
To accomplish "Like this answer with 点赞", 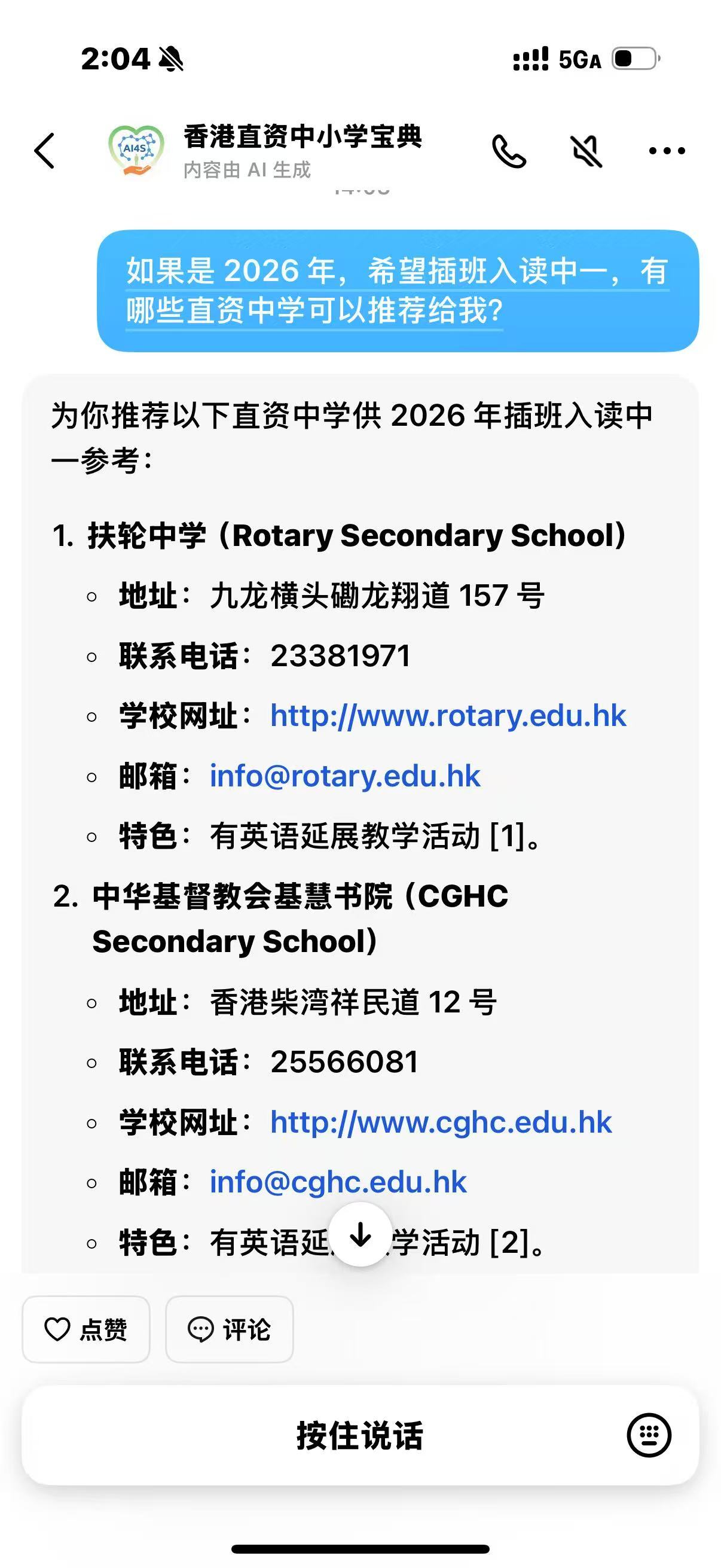I will point(85,1329).
